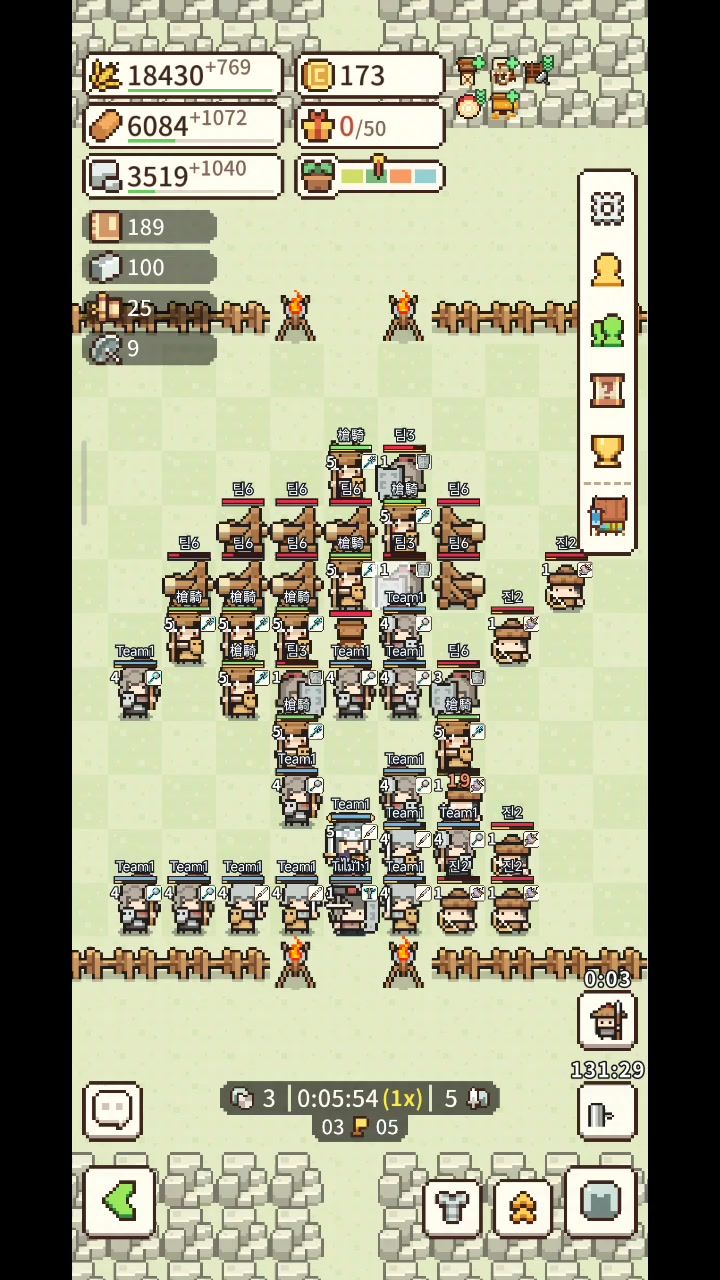
Task: Open the chat bubble button
Action: point(112,1110)
